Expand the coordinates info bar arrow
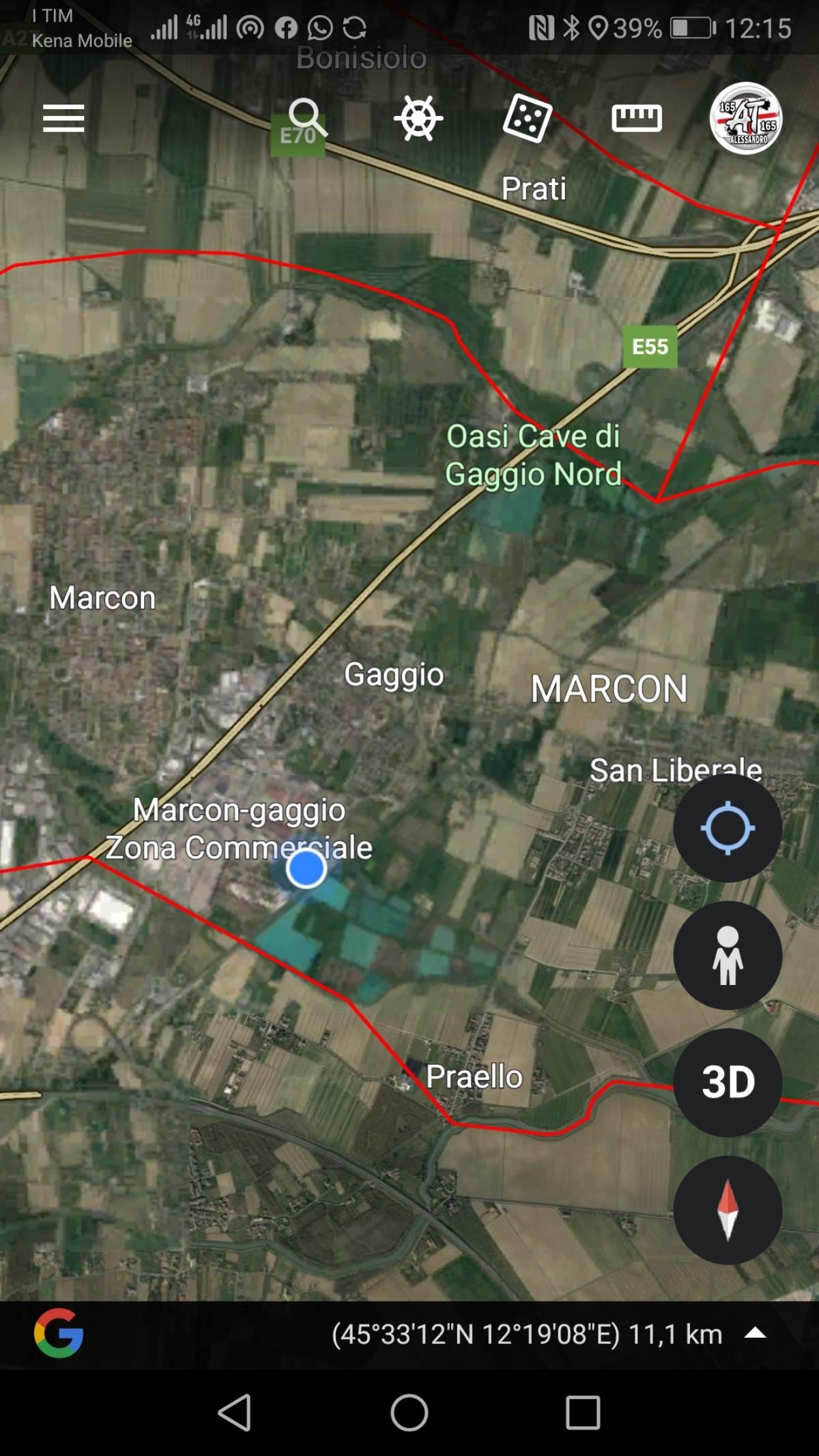The width and height of the screenshot is (819, 1456). pos(755,1333)
